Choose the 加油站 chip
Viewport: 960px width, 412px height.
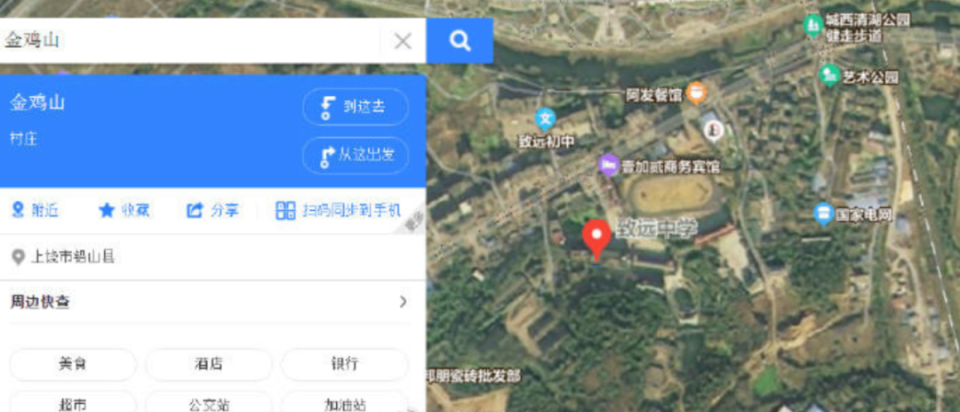tap(344, 403)
